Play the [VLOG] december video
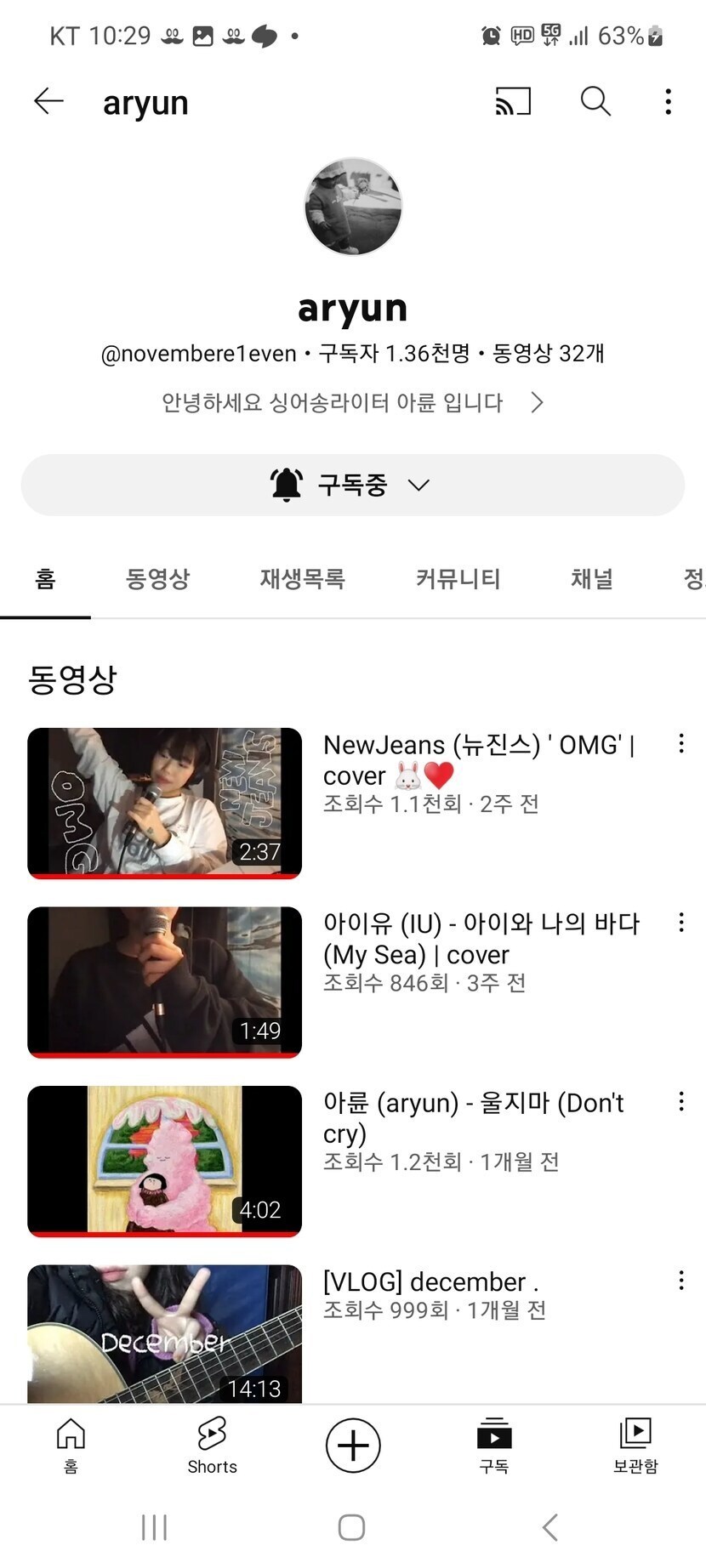The height and width of the screenshot is (1568, 706). [165, 1333]
